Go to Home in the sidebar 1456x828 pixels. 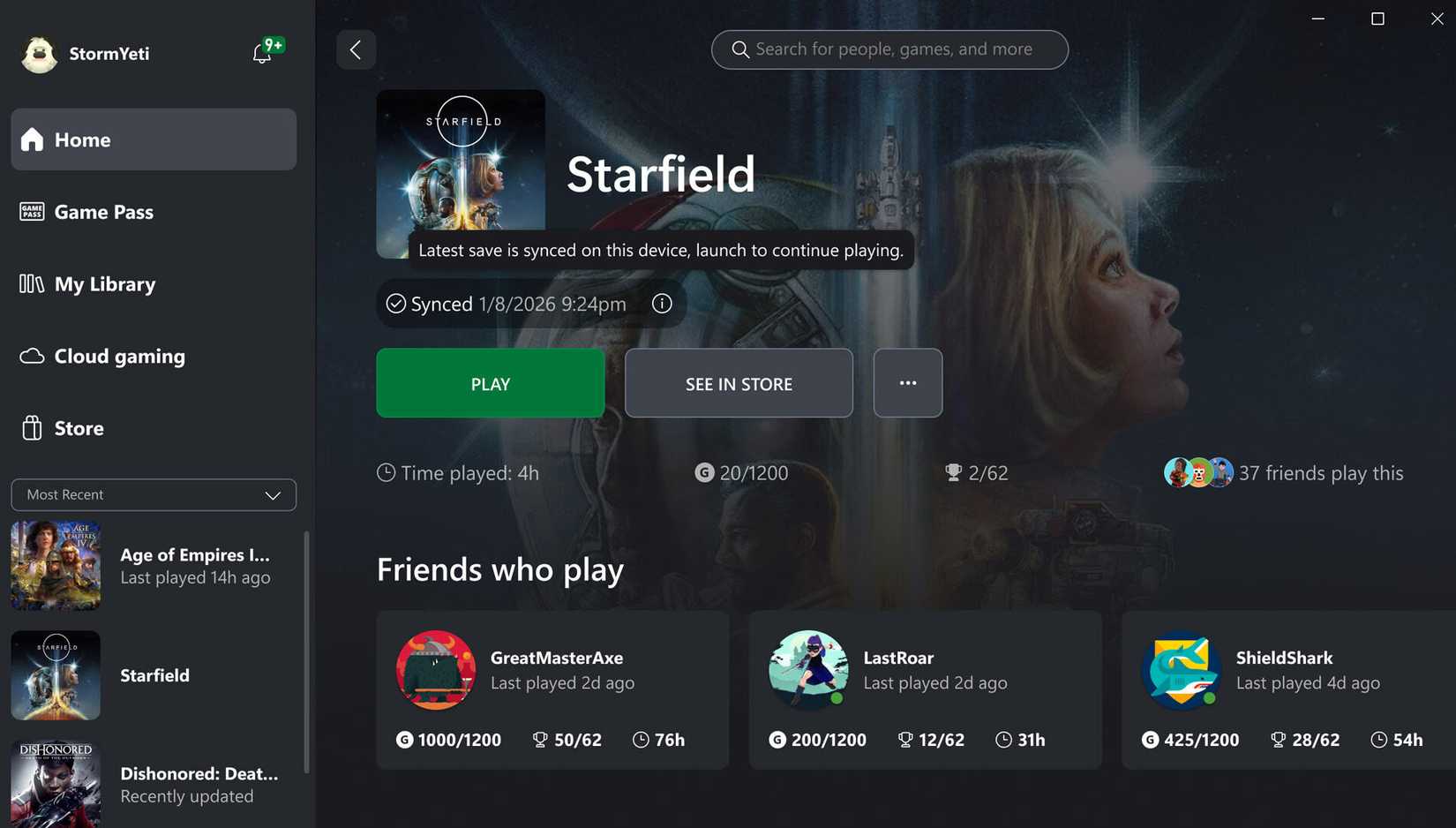tap(154, 139)
